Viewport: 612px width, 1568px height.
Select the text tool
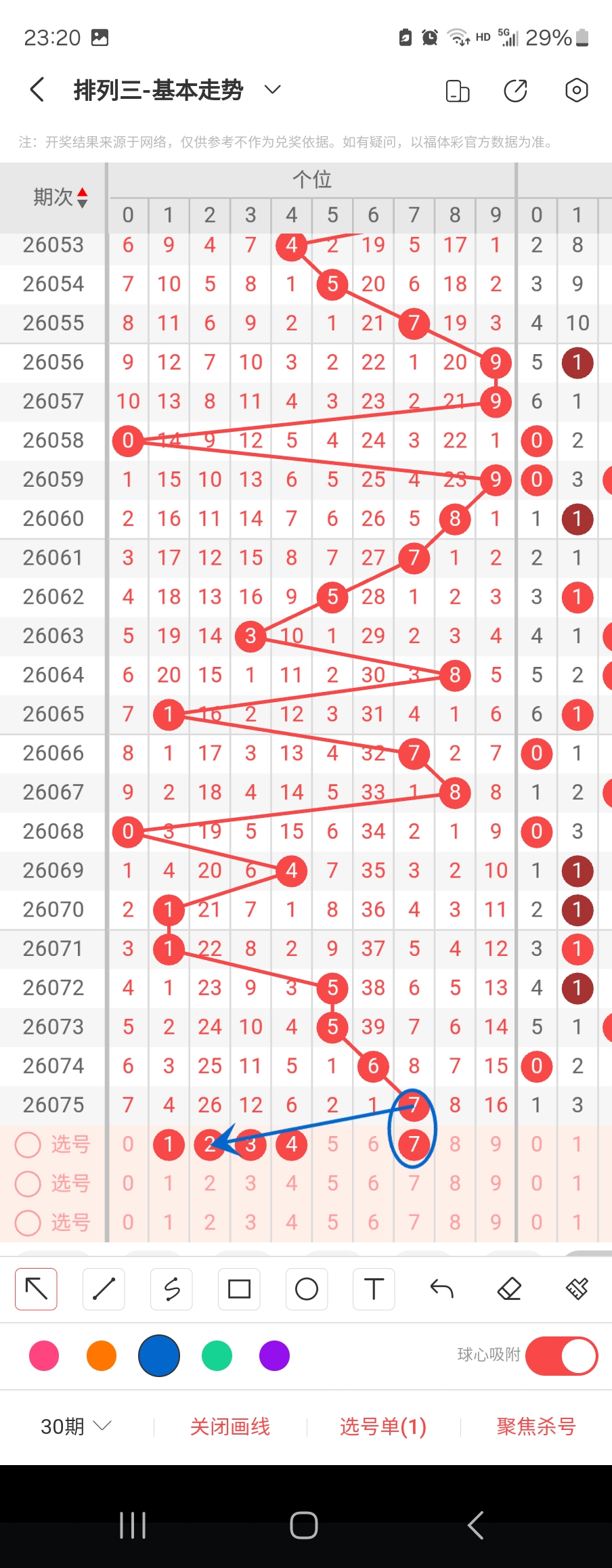coord(374,1289)
